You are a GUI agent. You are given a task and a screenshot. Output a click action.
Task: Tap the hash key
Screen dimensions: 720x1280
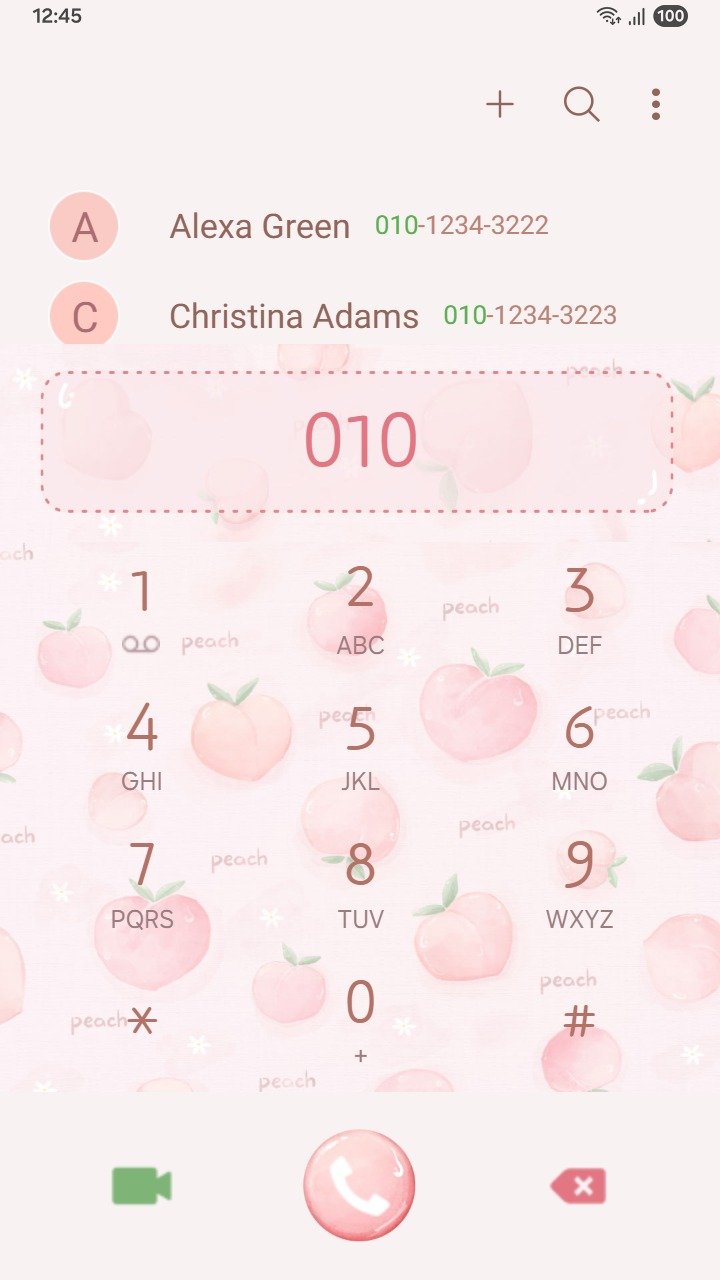579,1021
